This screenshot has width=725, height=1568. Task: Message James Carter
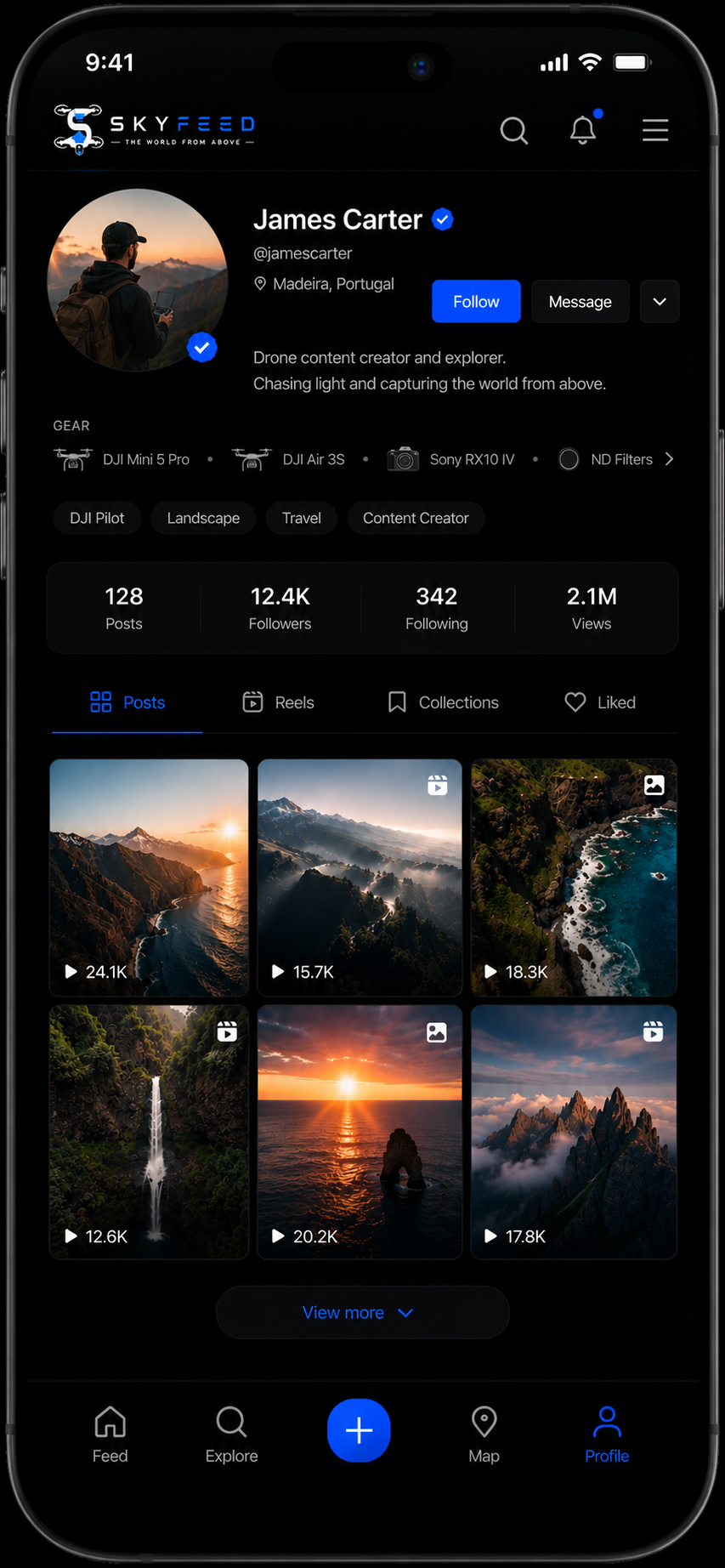click(581, 301)
